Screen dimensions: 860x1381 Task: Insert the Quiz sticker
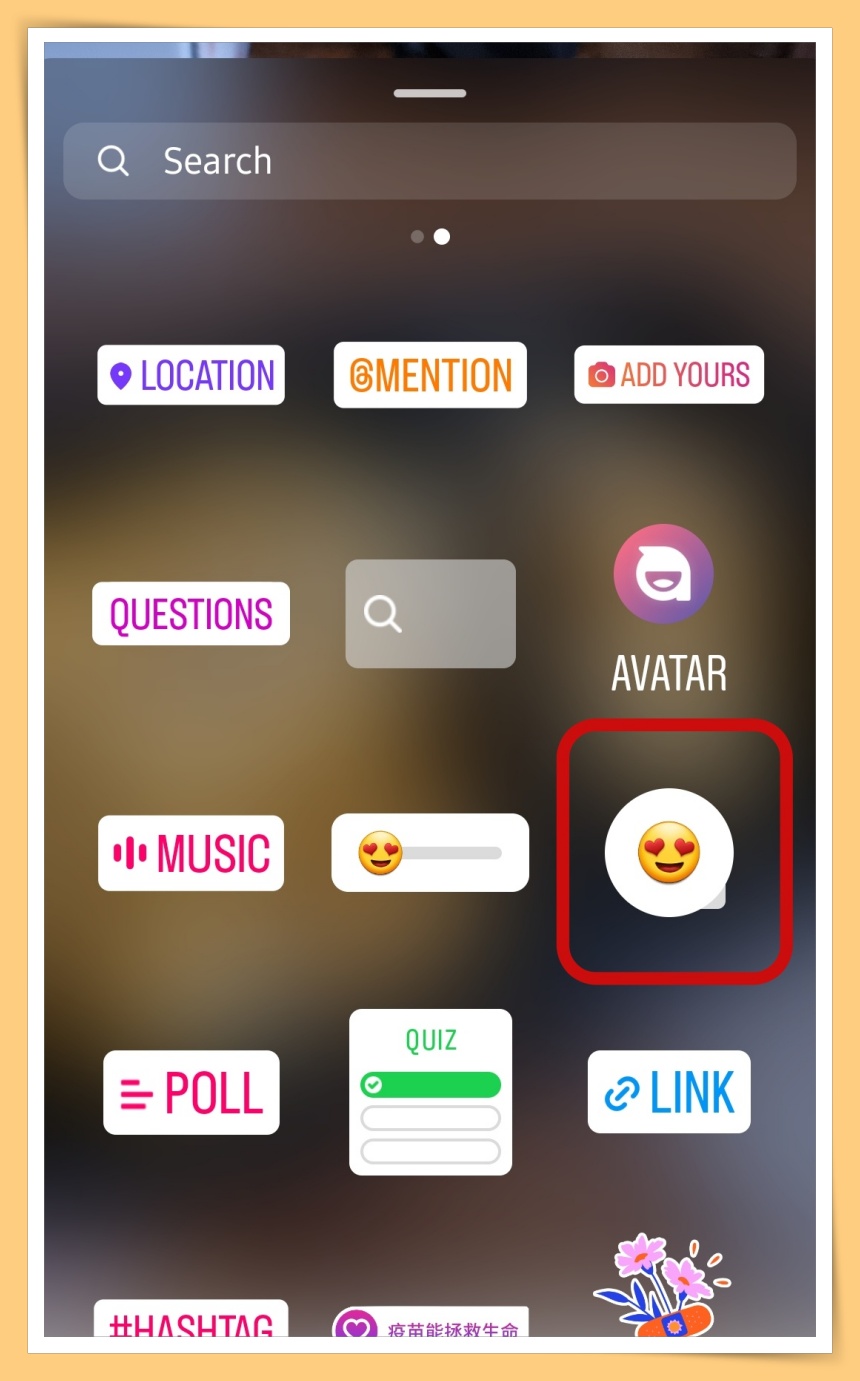point(430,1092)
